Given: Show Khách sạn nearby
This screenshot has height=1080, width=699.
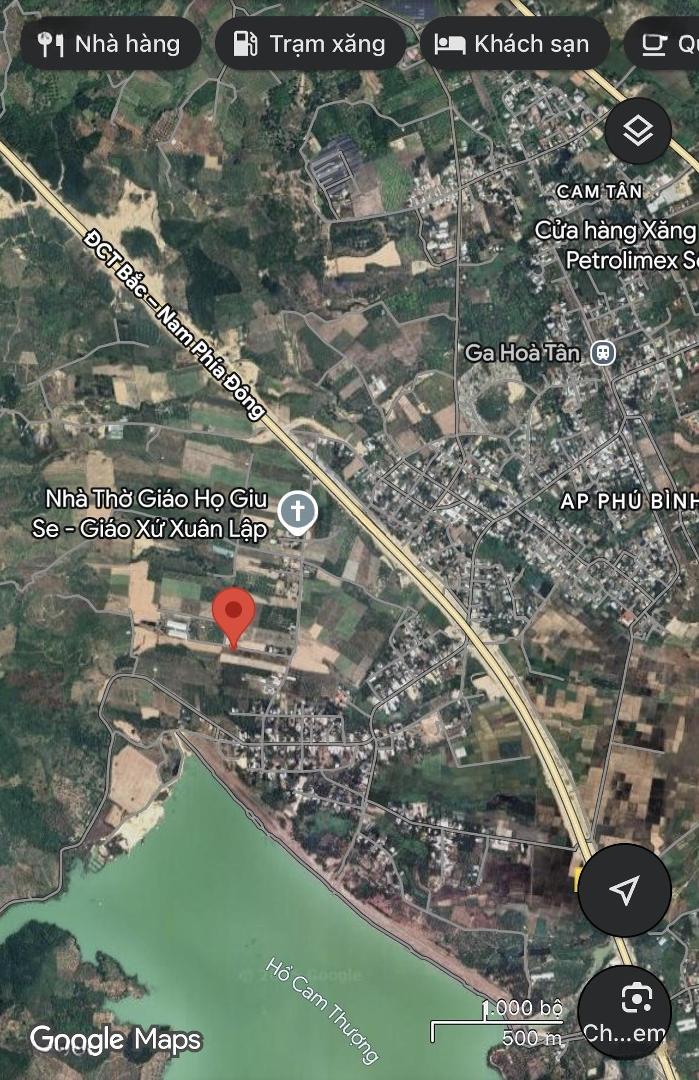Looking at the screenshot, I should [x=512, y=44].
